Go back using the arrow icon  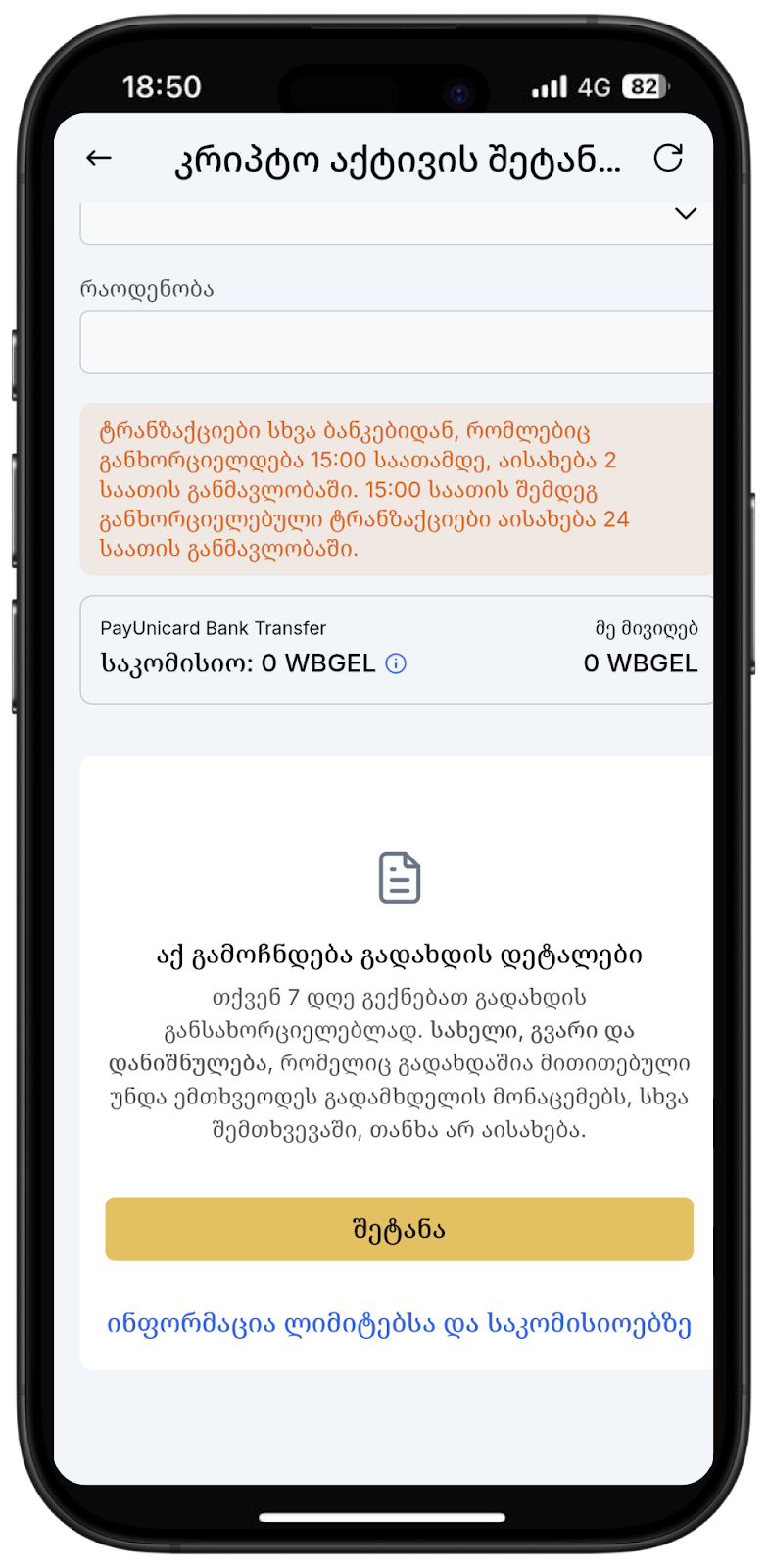(99, 158)
